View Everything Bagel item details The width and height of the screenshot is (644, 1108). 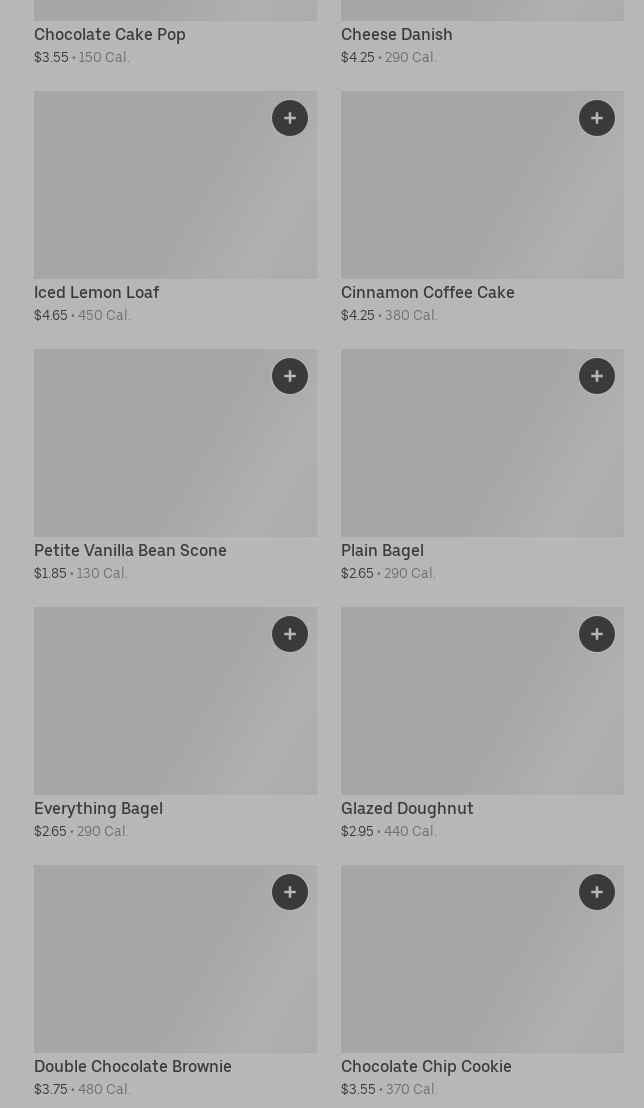pyautogui.click(x=175, y=724)
